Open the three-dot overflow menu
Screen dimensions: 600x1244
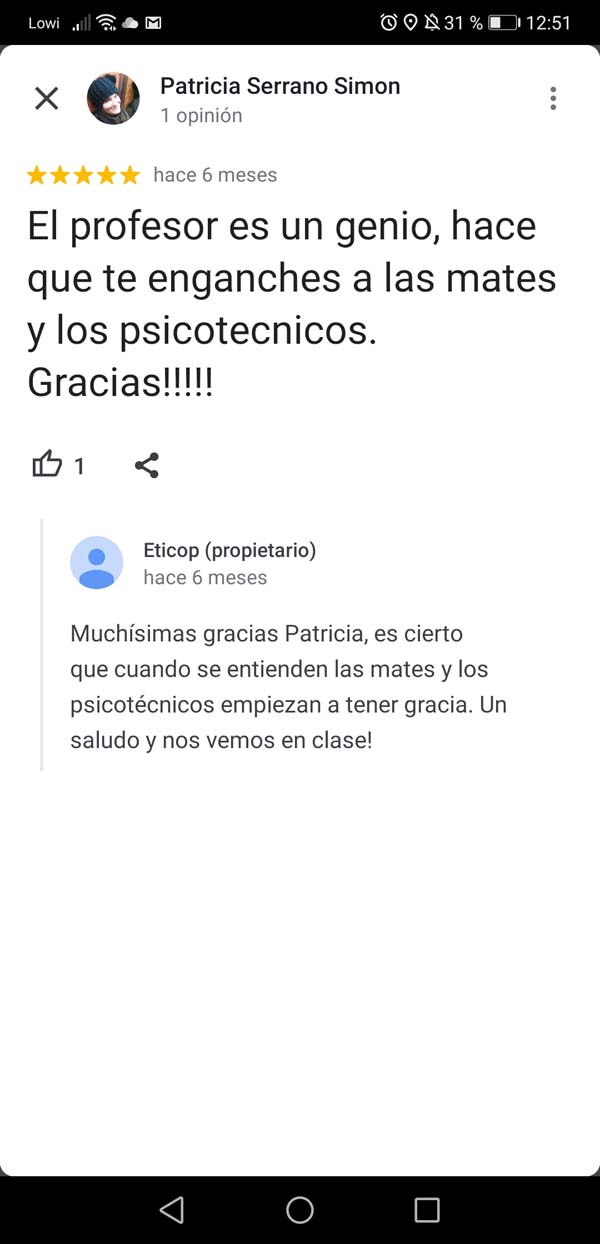pos(553,98)
